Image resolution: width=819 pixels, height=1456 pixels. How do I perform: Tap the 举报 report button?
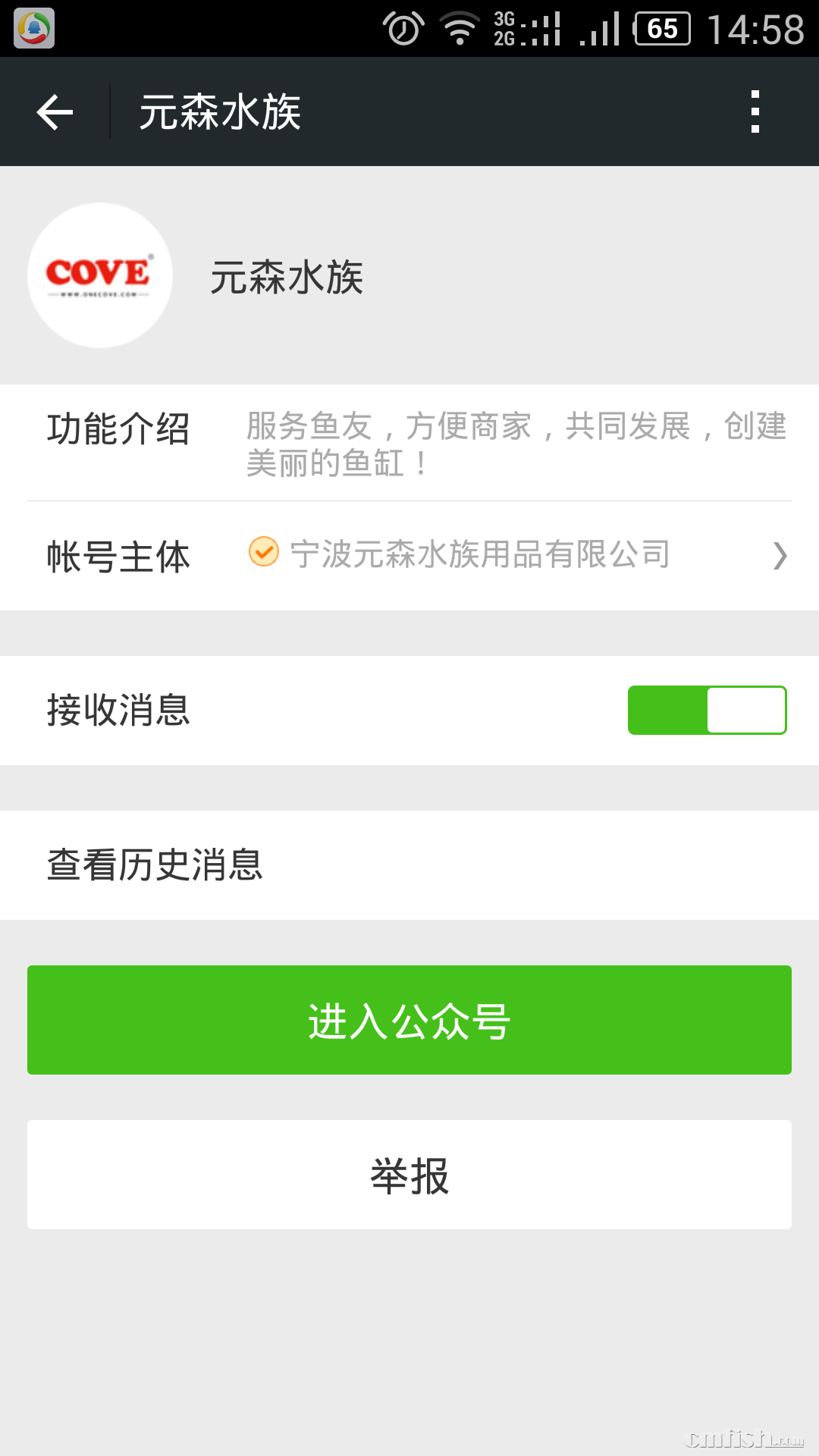409,1175
